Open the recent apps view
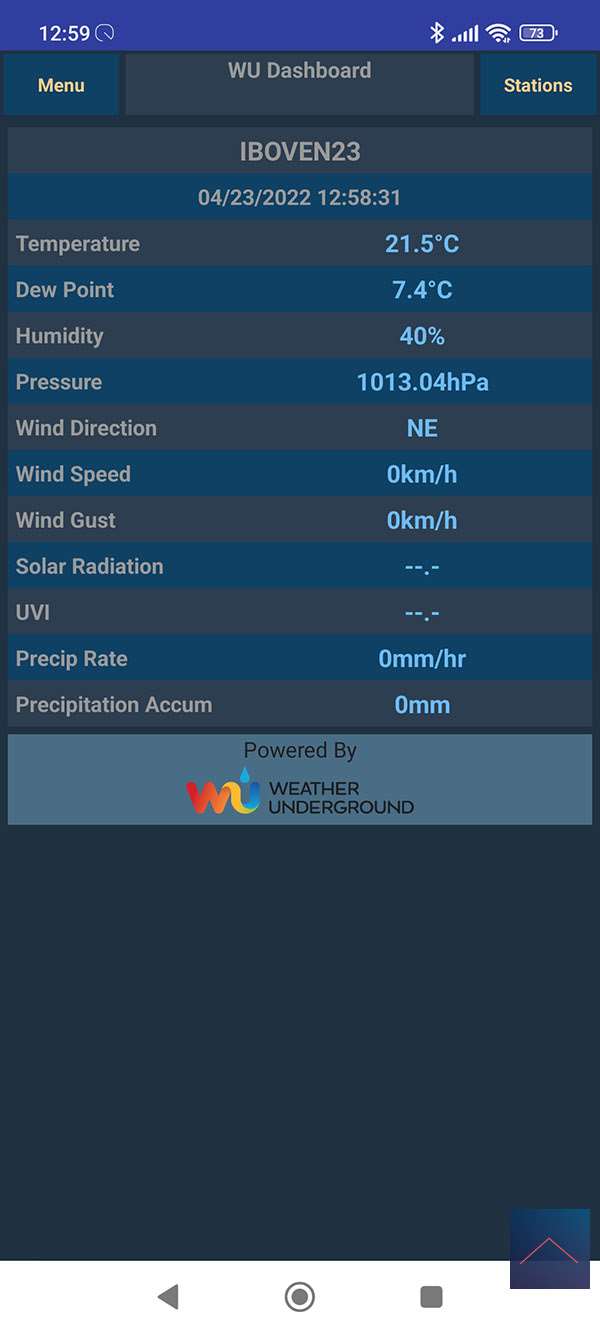This screenshot has width=600, height=1333. tap(431, 1297)
